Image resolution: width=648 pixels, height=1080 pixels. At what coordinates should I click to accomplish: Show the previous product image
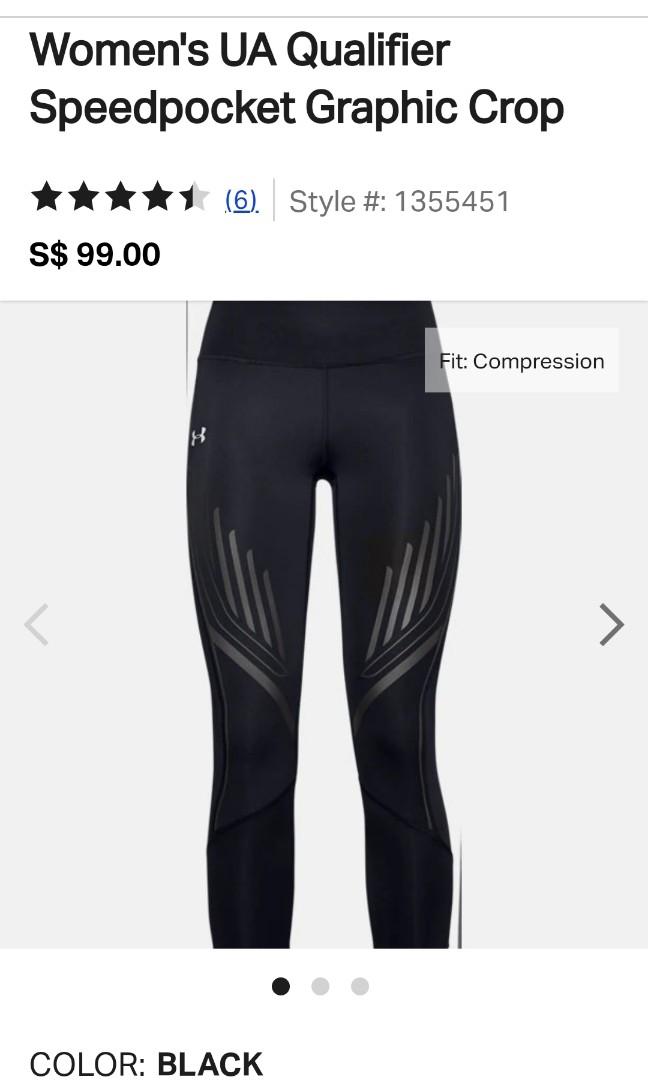pyautogui.click(x=37, y=625)
